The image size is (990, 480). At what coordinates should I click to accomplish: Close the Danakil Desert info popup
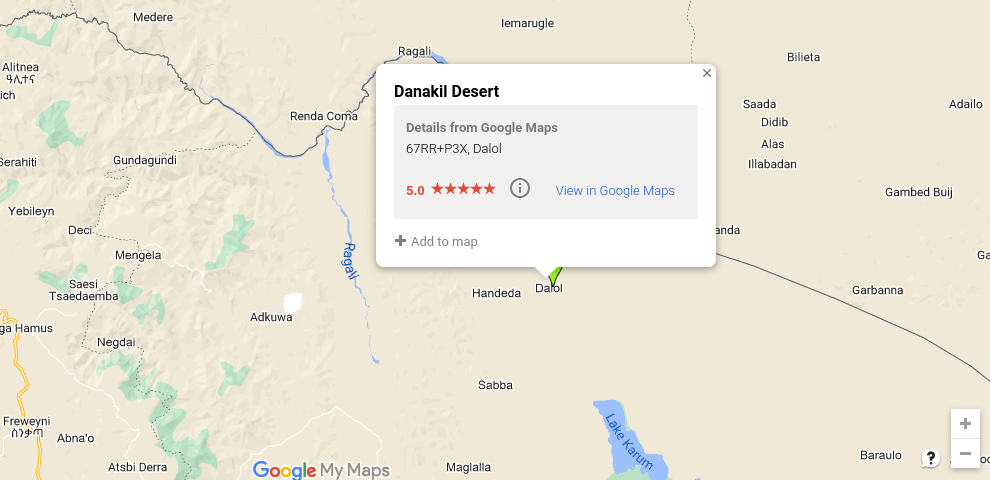(x=707, y=73)
